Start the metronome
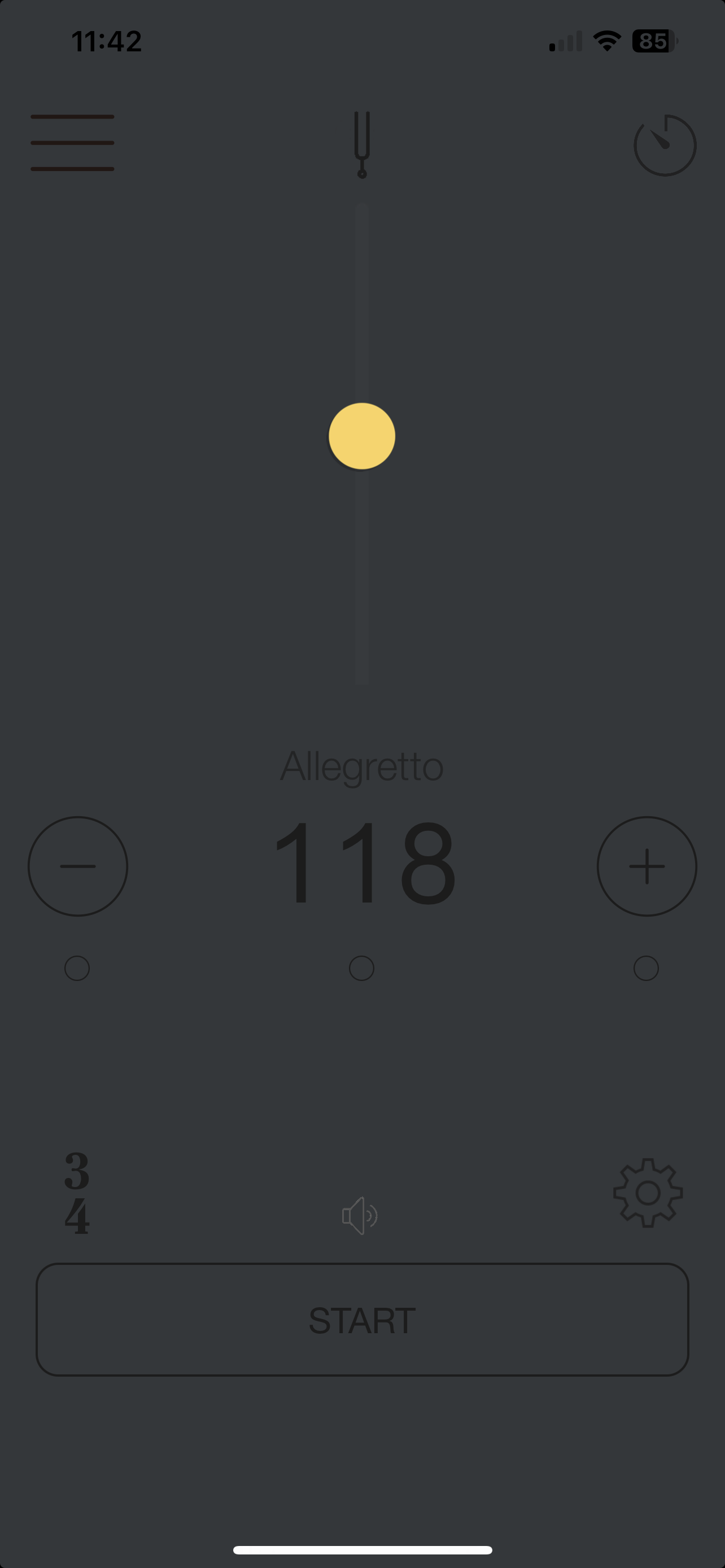This screenshot has width=725, height=1568. (x=362, y=1320)
